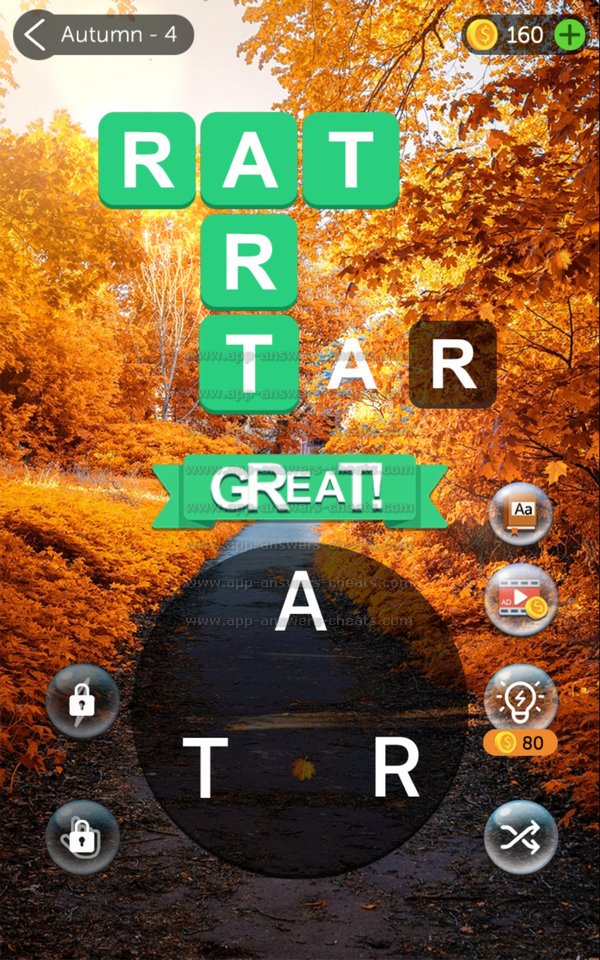Add more coins with the green plus
This screenshot has width=600, height=960.
tap(570, 35)
